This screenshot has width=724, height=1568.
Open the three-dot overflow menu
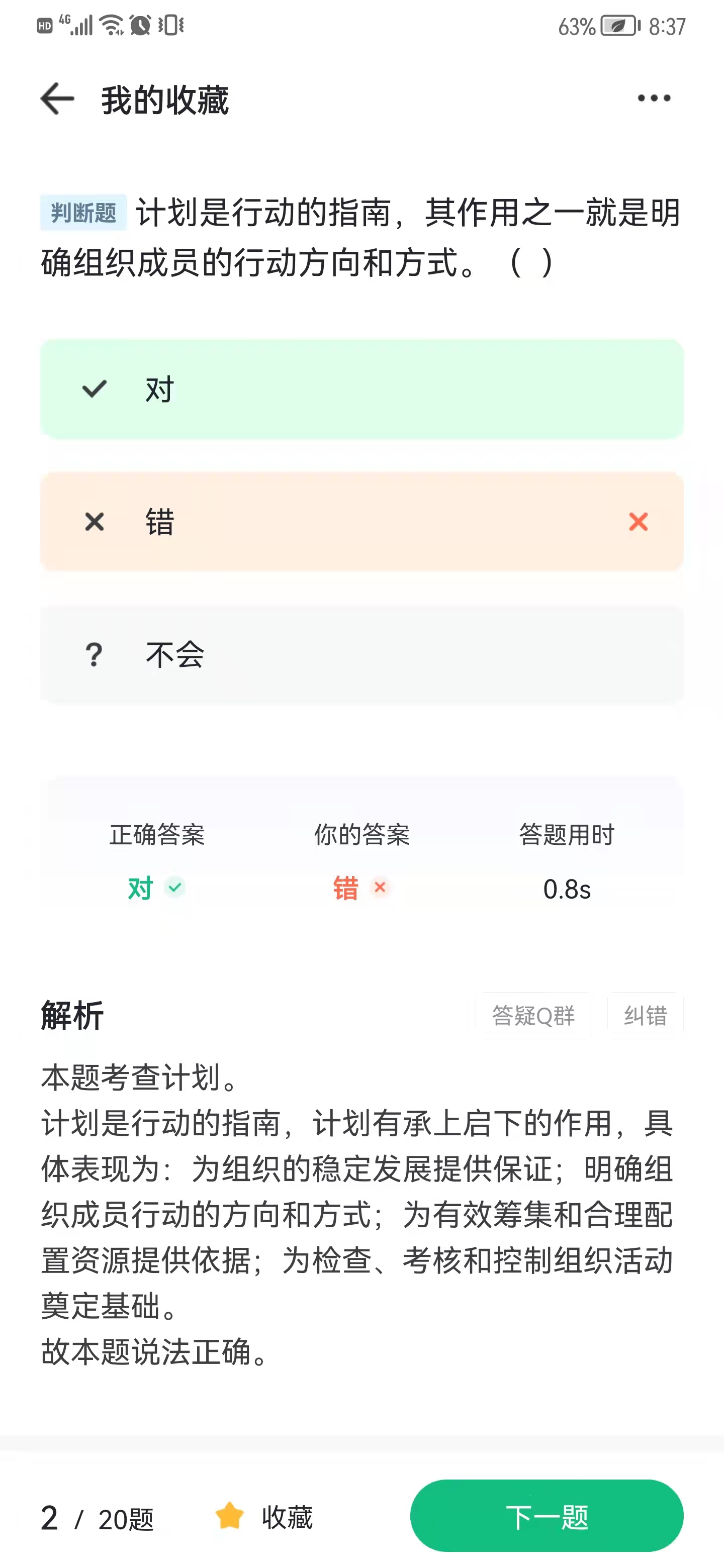(654, 98)
